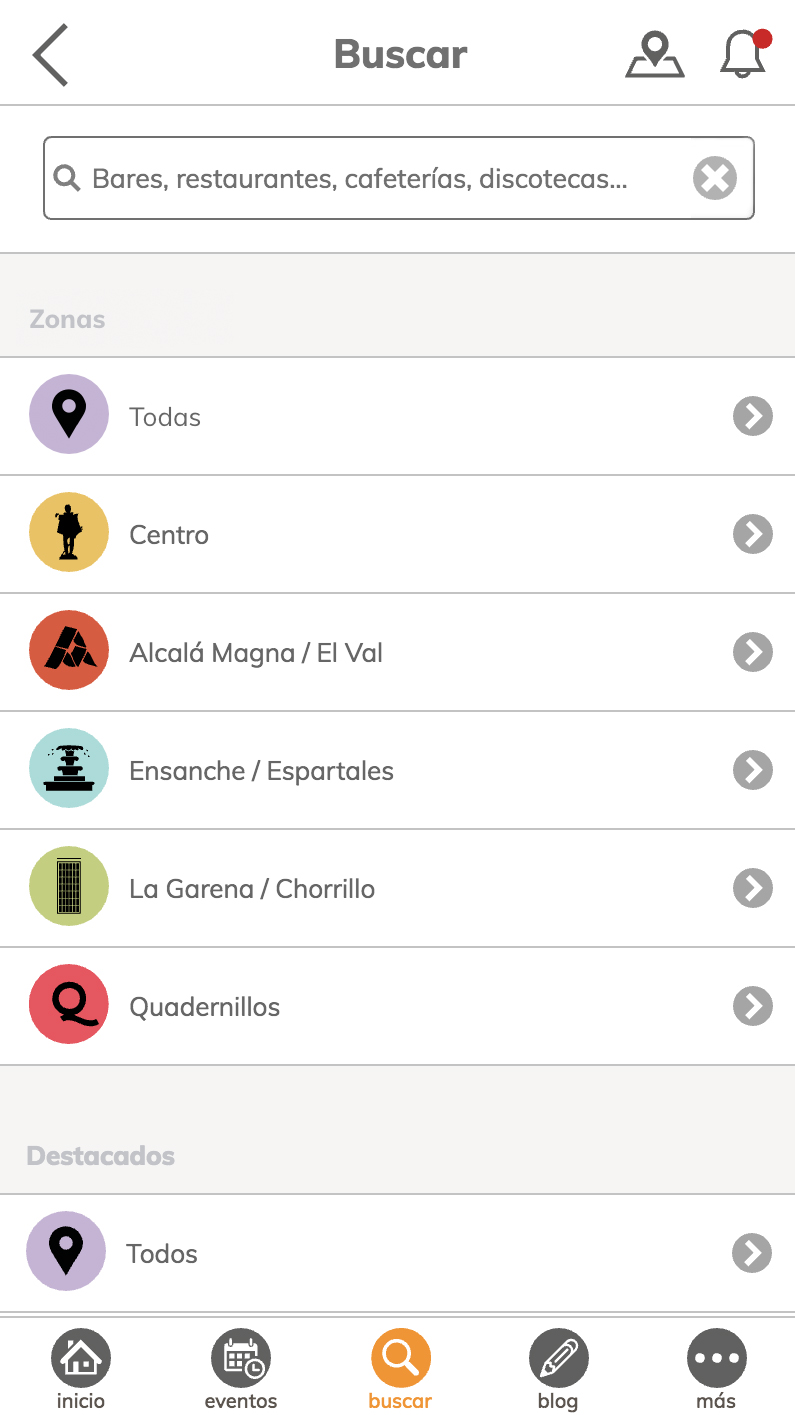Choose Ensanche / Espartales zone
795x1415 pixels.
pos(397,770)
